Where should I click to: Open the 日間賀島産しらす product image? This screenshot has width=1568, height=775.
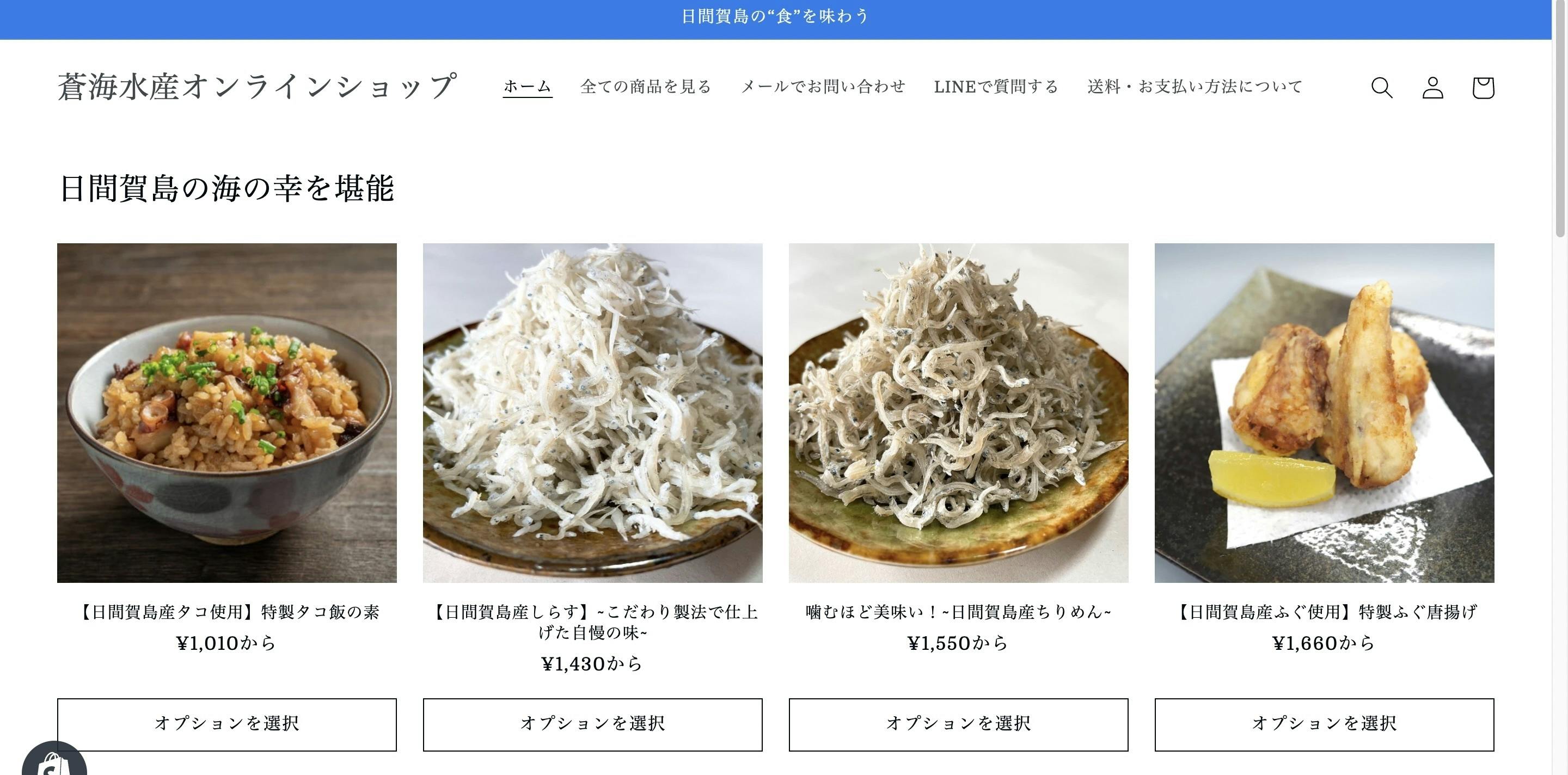click(x=592, y=413)
